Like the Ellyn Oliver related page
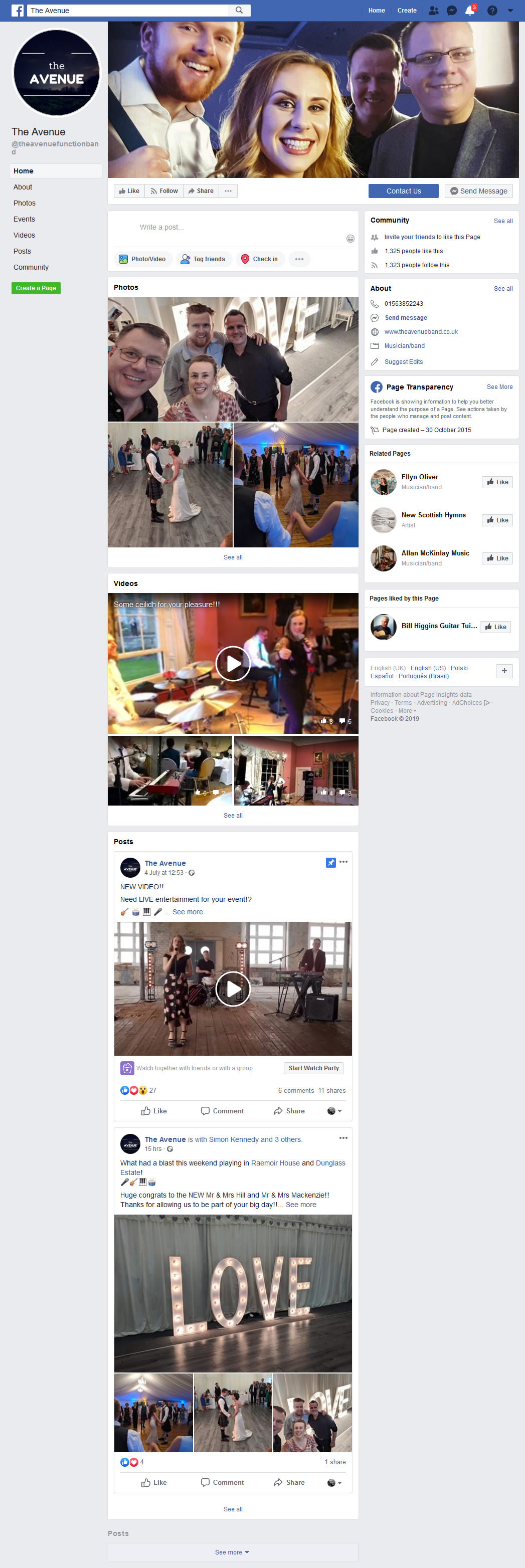 click(497, 482)
